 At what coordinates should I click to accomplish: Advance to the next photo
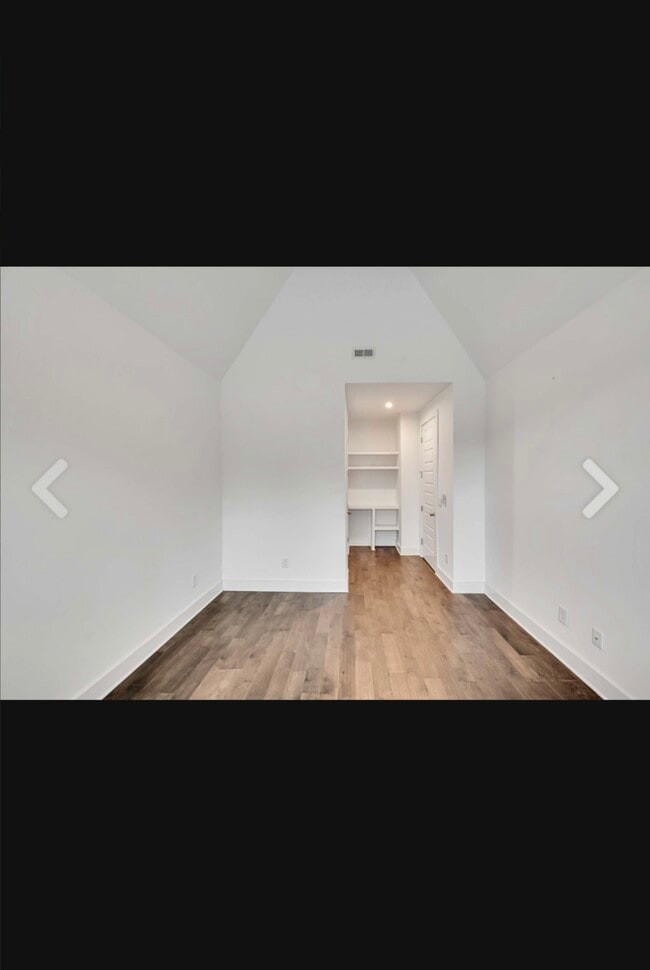(599, 488)
